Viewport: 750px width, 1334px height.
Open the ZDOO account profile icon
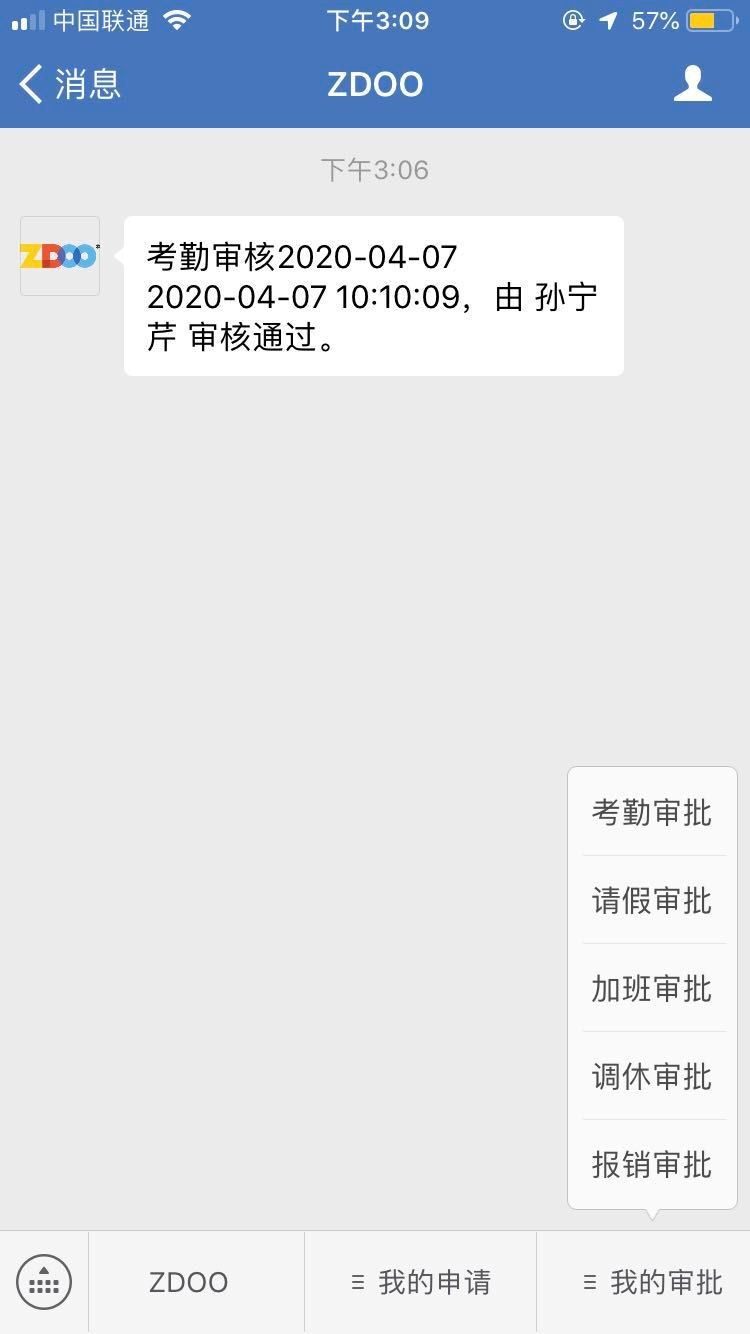pos(692,84)
